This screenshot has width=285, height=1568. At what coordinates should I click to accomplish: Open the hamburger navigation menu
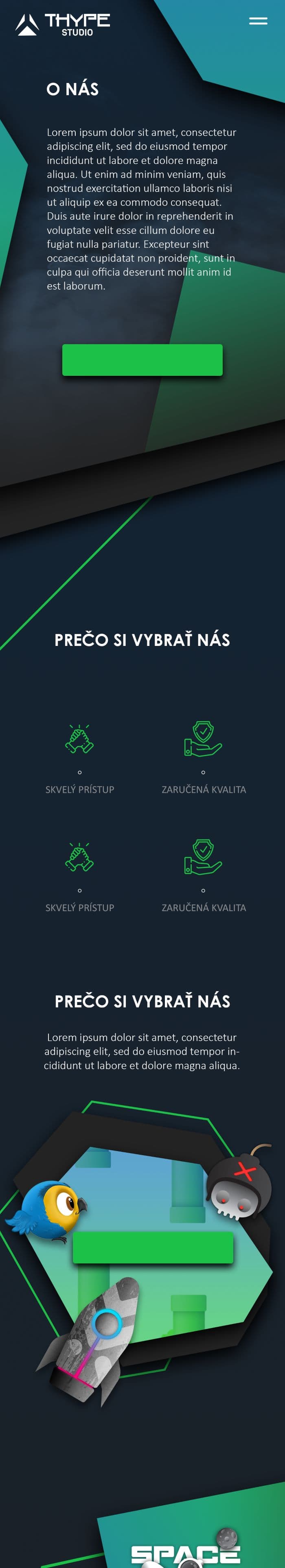point(258,21)
